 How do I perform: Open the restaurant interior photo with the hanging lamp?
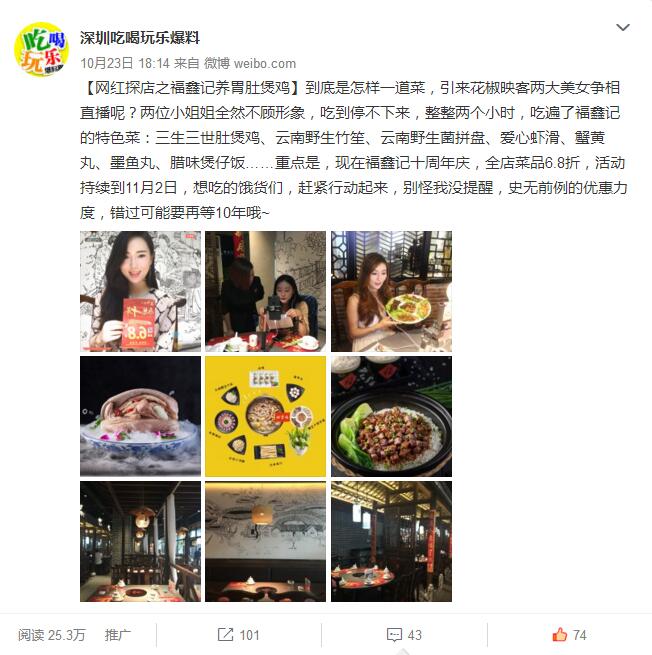(140, 541)
